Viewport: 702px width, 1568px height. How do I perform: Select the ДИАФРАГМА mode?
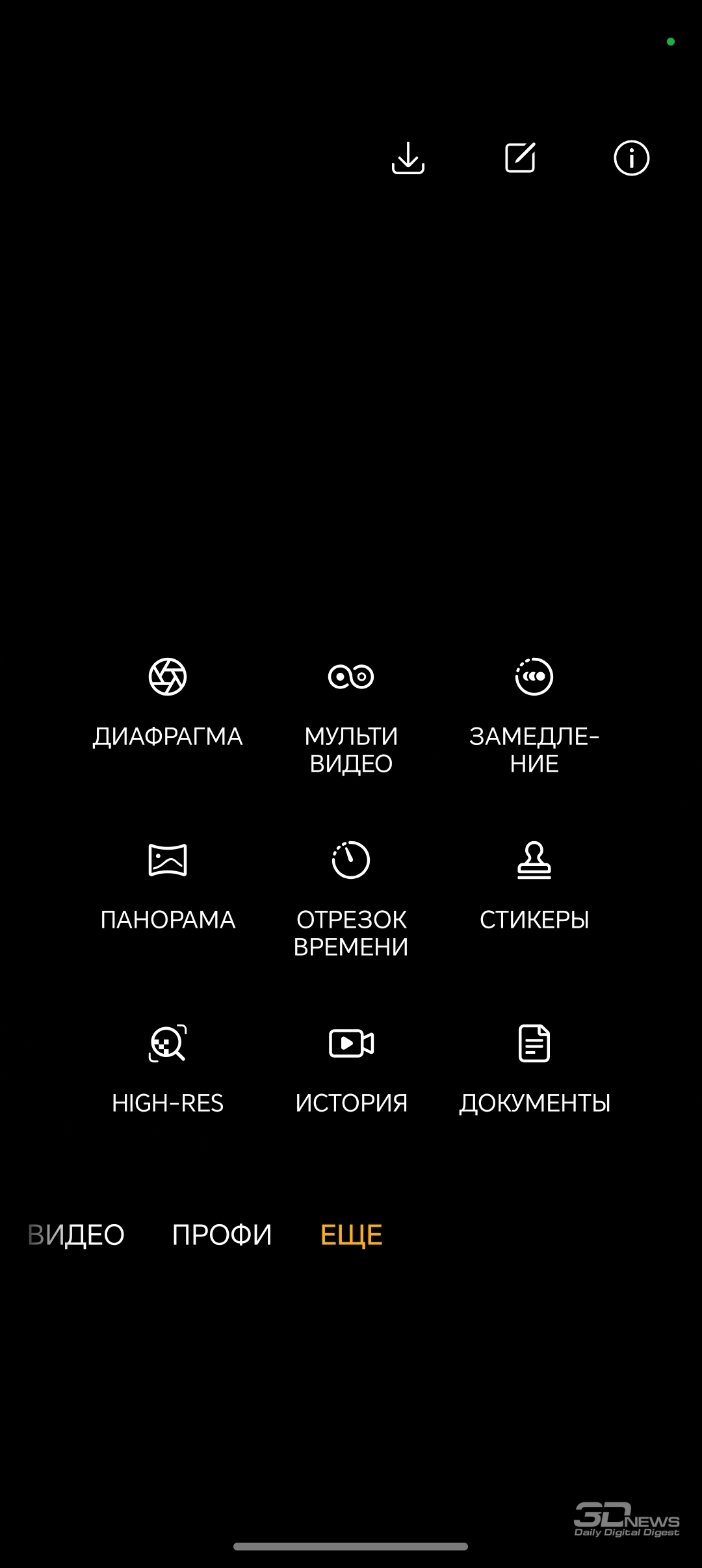pos(168,703)
